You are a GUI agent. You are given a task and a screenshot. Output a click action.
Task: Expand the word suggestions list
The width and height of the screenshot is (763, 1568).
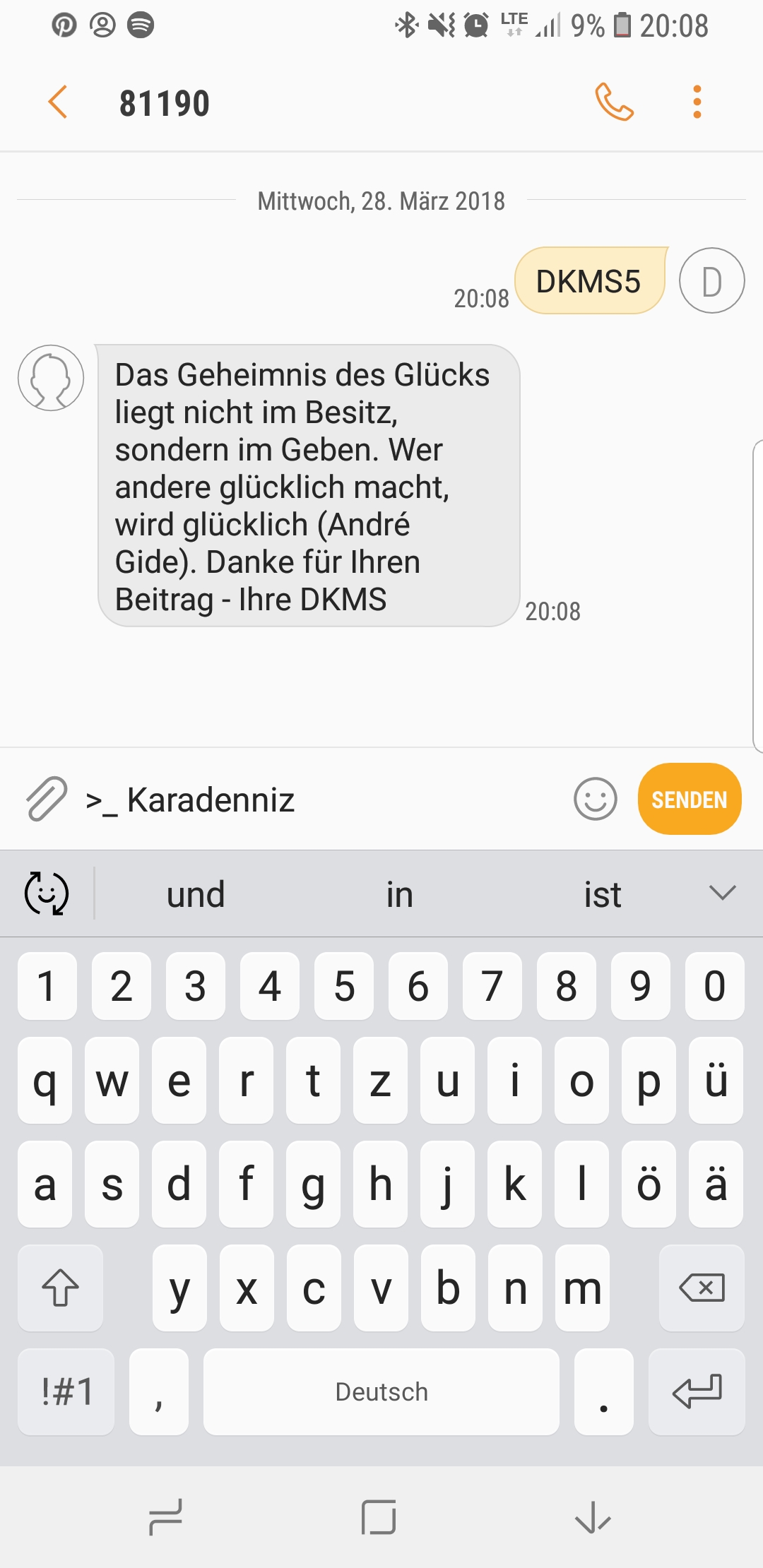[722, 893]
